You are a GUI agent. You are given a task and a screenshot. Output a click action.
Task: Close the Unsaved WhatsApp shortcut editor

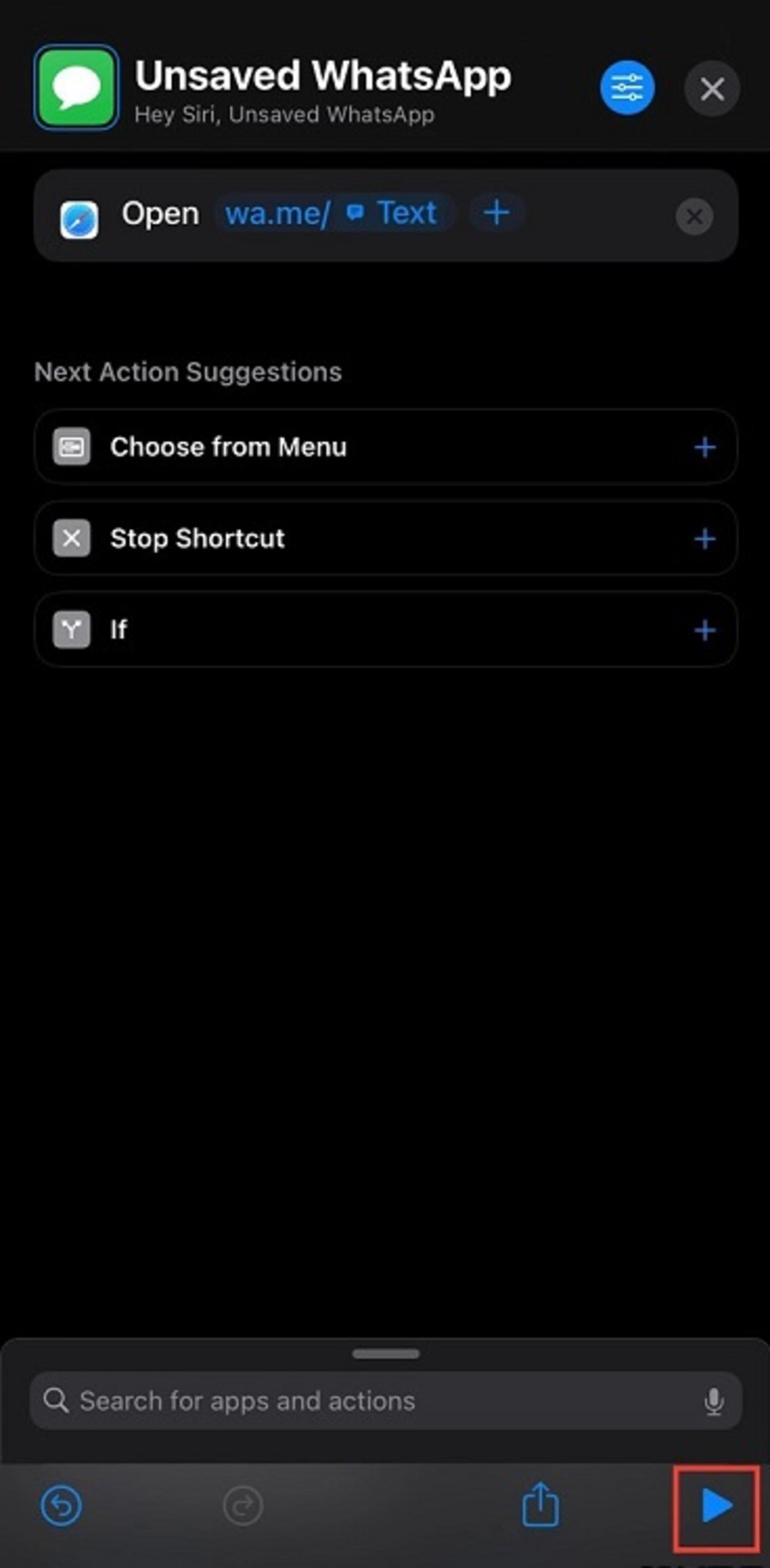(x=711, y=89)
